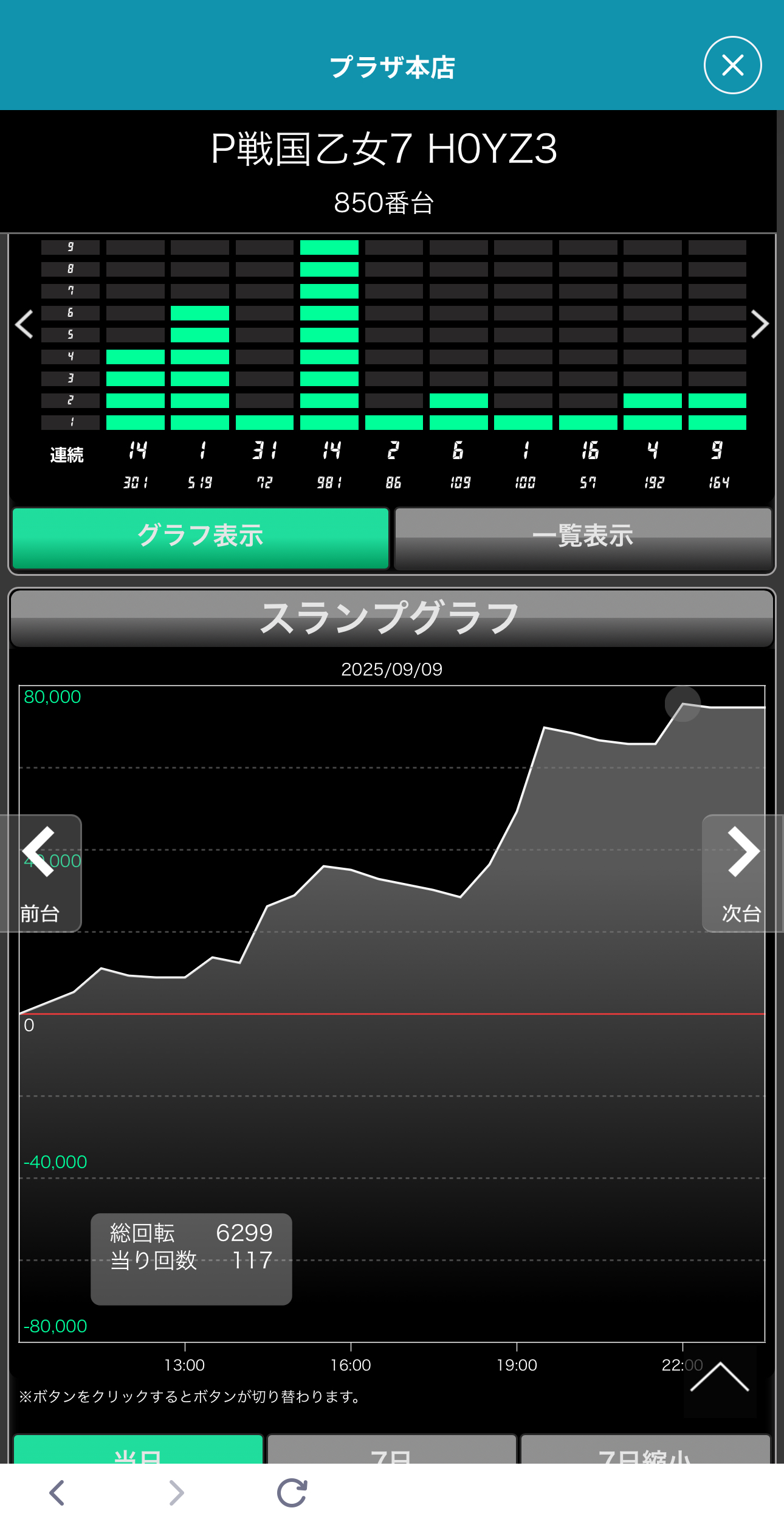The image size is (784, 1519).
Task: Tap the highlighted graph point near 22:00
Action: click(x=683, y=704)
